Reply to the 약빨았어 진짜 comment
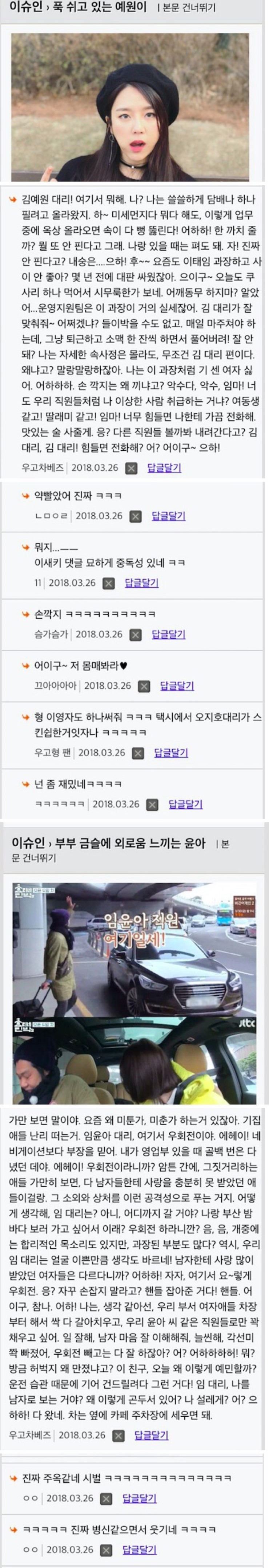The width and height of the screenshot is (269, 1568). pyautogui.click(x=168, y=516)
